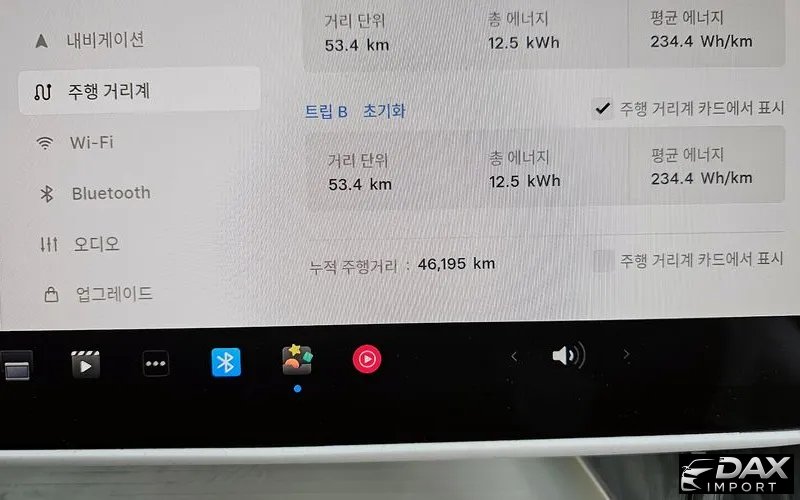The width and height of the screenshot is (800, 500).
Task: Select the 주행 거리계 menu item
Action: pos(108,92)
